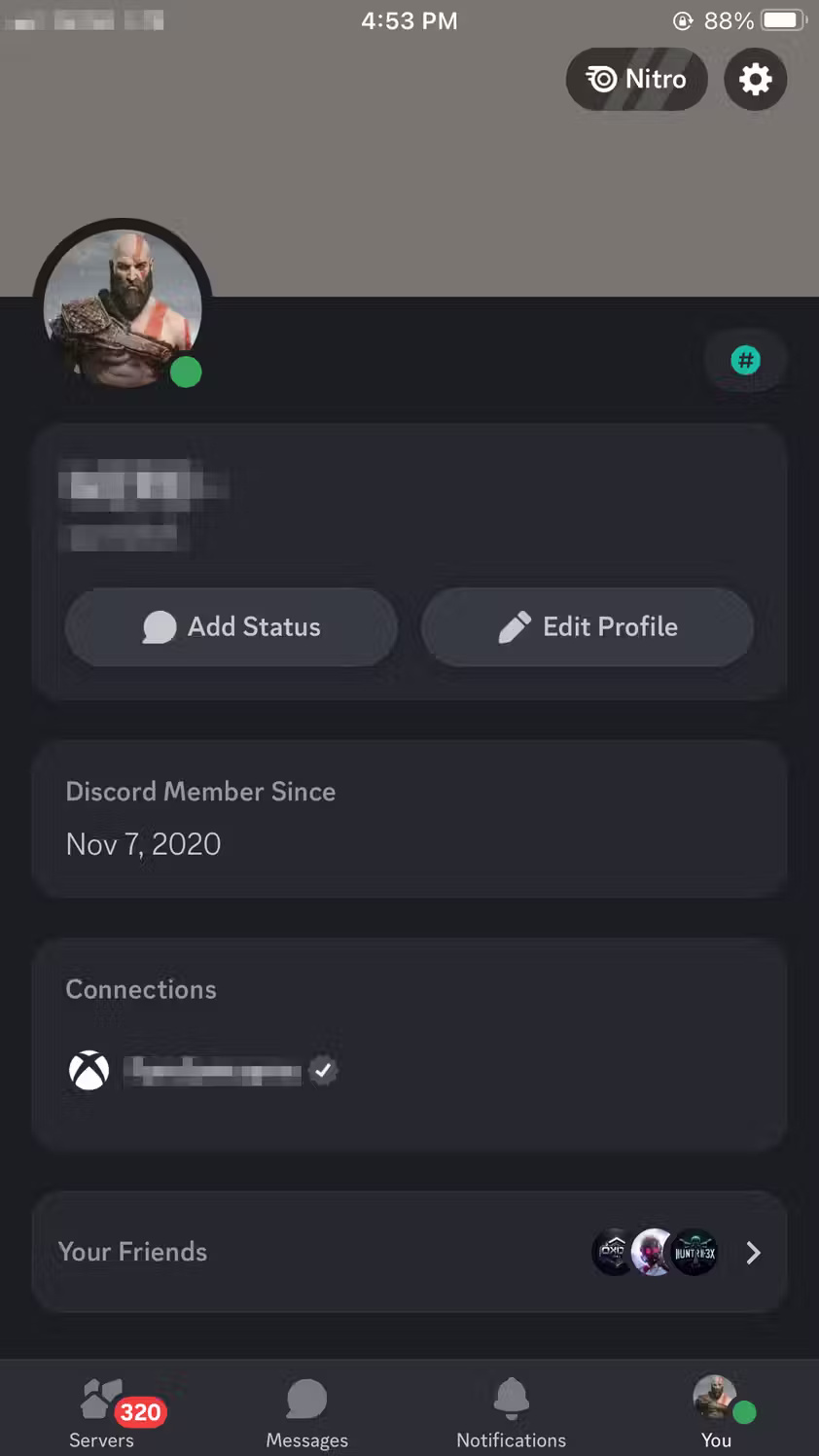Screen dimensions: 819x1456
Task: Add a status
Action: pyautogui.click(x=231, y=627)
